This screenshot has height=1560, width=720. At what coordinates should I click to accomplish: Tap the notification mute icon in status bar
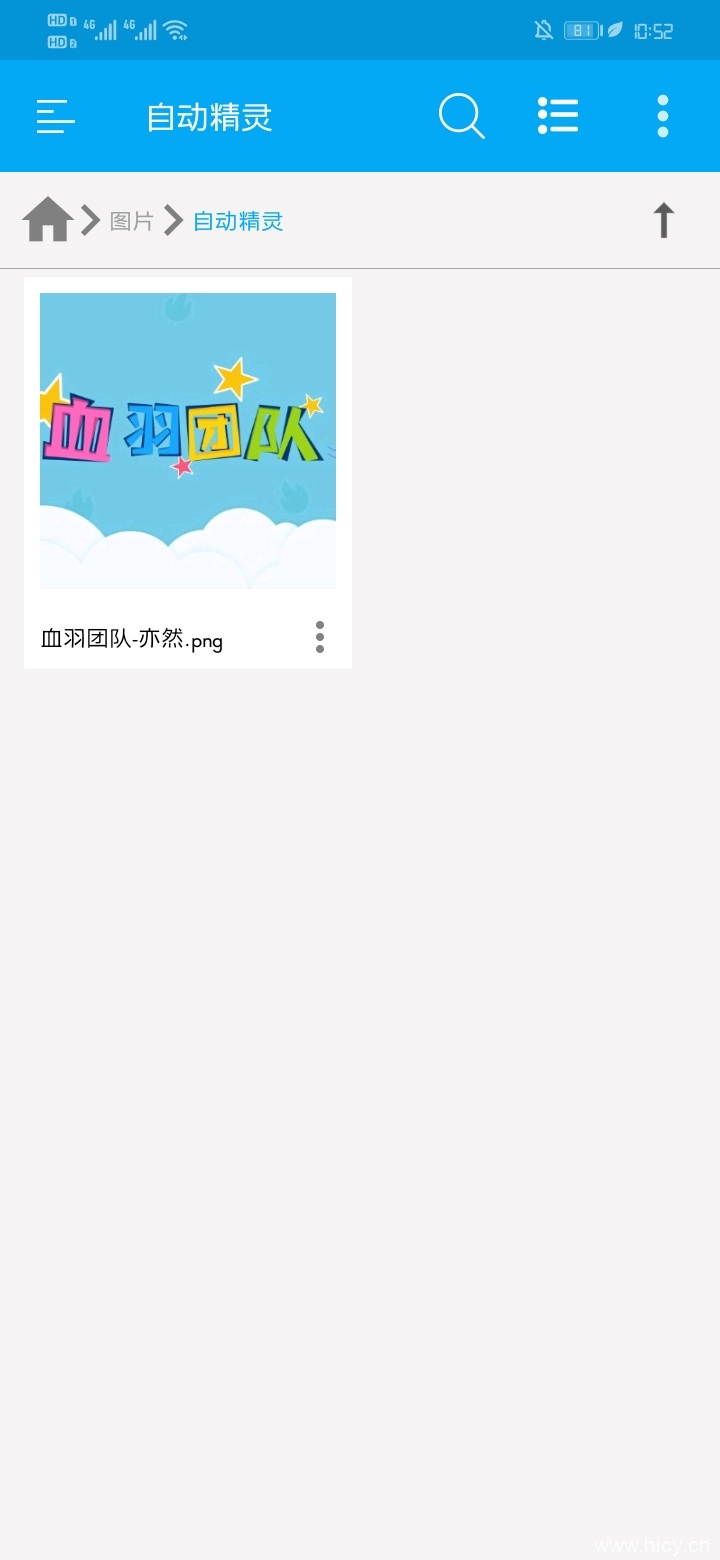(543, 29)
